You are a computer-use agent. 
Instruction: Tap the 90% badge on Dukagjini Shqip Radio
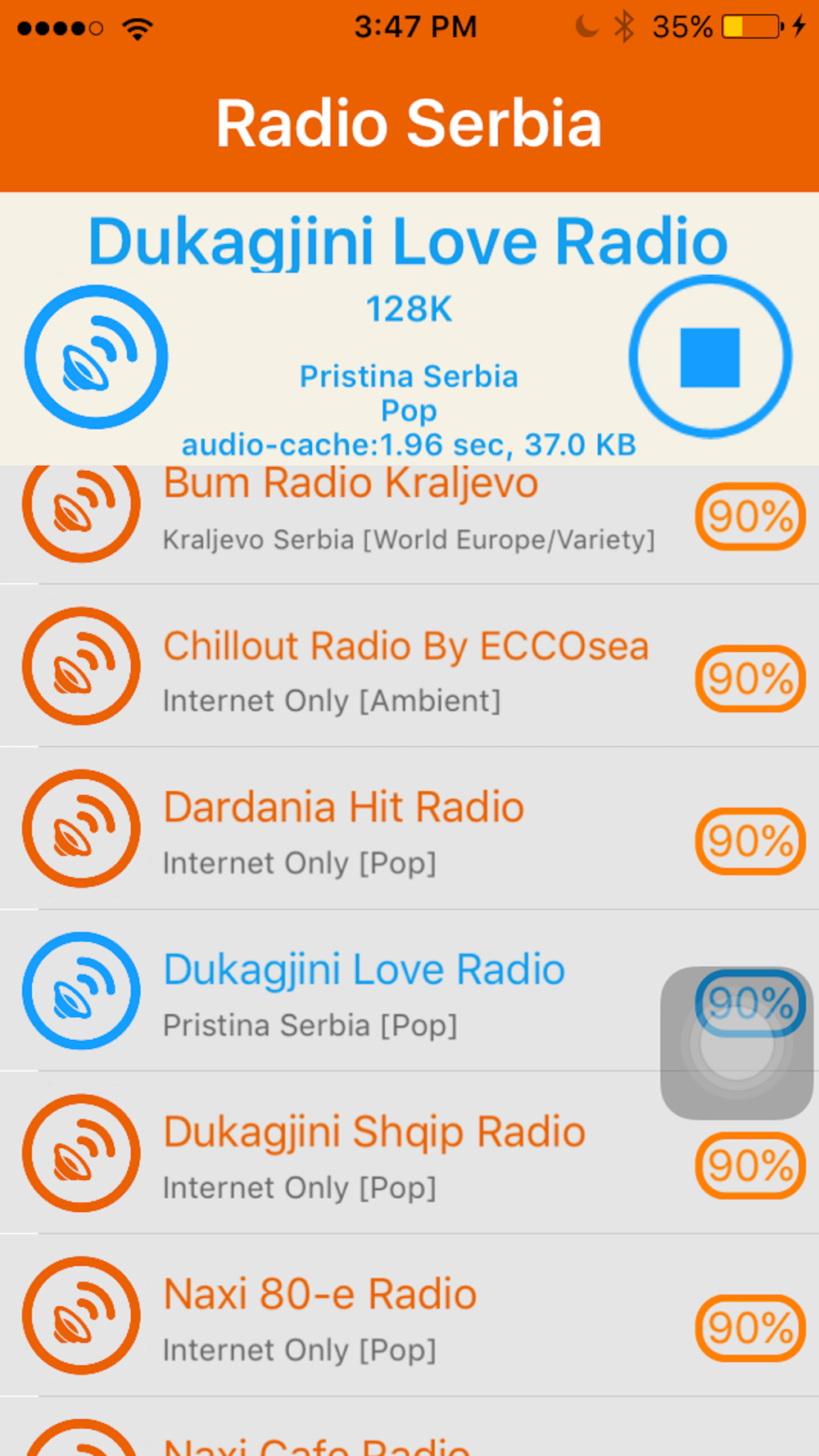[750, 1165]
